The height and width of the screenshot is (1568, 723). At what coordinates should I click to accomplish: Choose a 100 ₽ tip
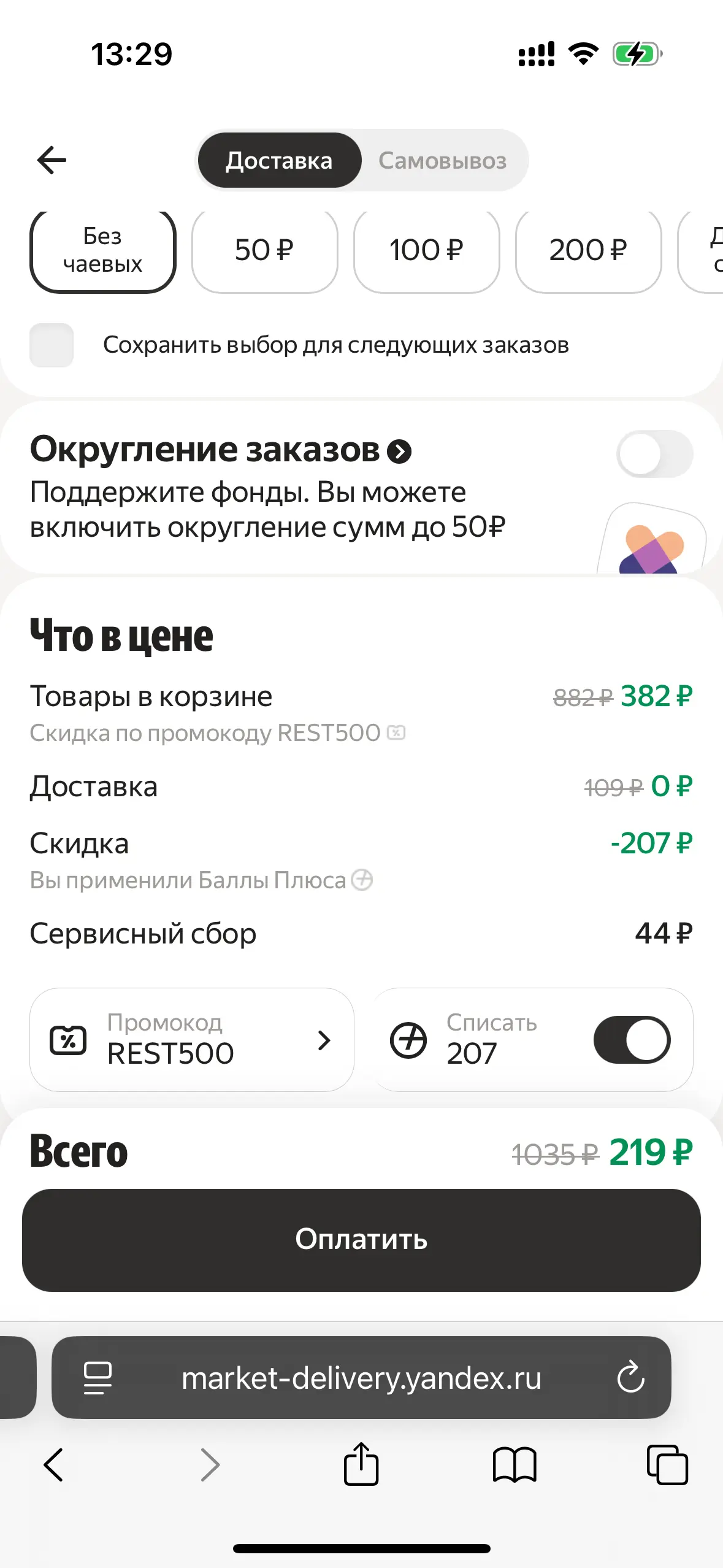pyautogui.click(x=427, y=250)
